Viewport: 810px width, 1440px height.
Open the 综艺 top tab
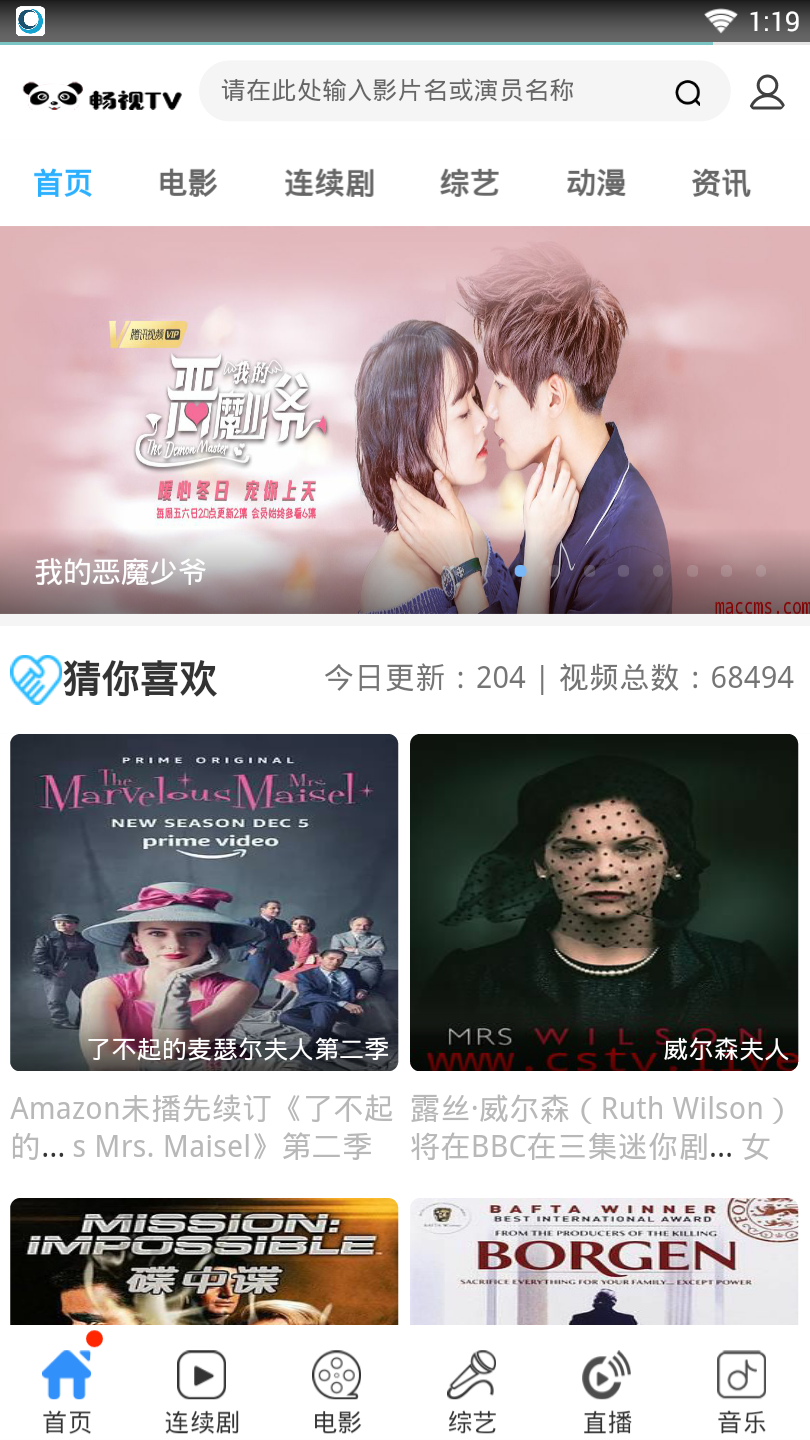[x=469, y=183]
